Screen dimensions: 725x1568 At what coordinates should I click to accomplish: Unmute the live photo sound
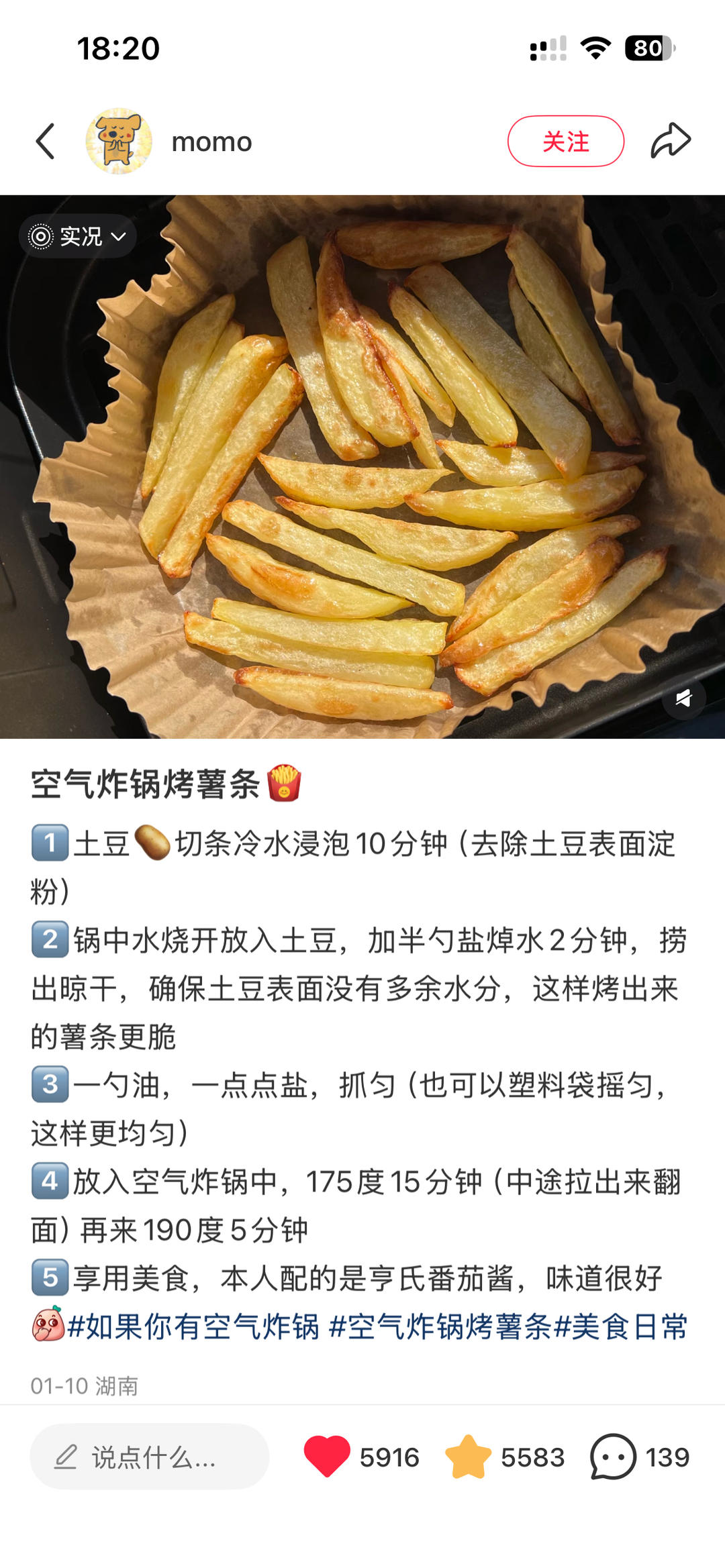pyautogui.click(x=683, y=698)
